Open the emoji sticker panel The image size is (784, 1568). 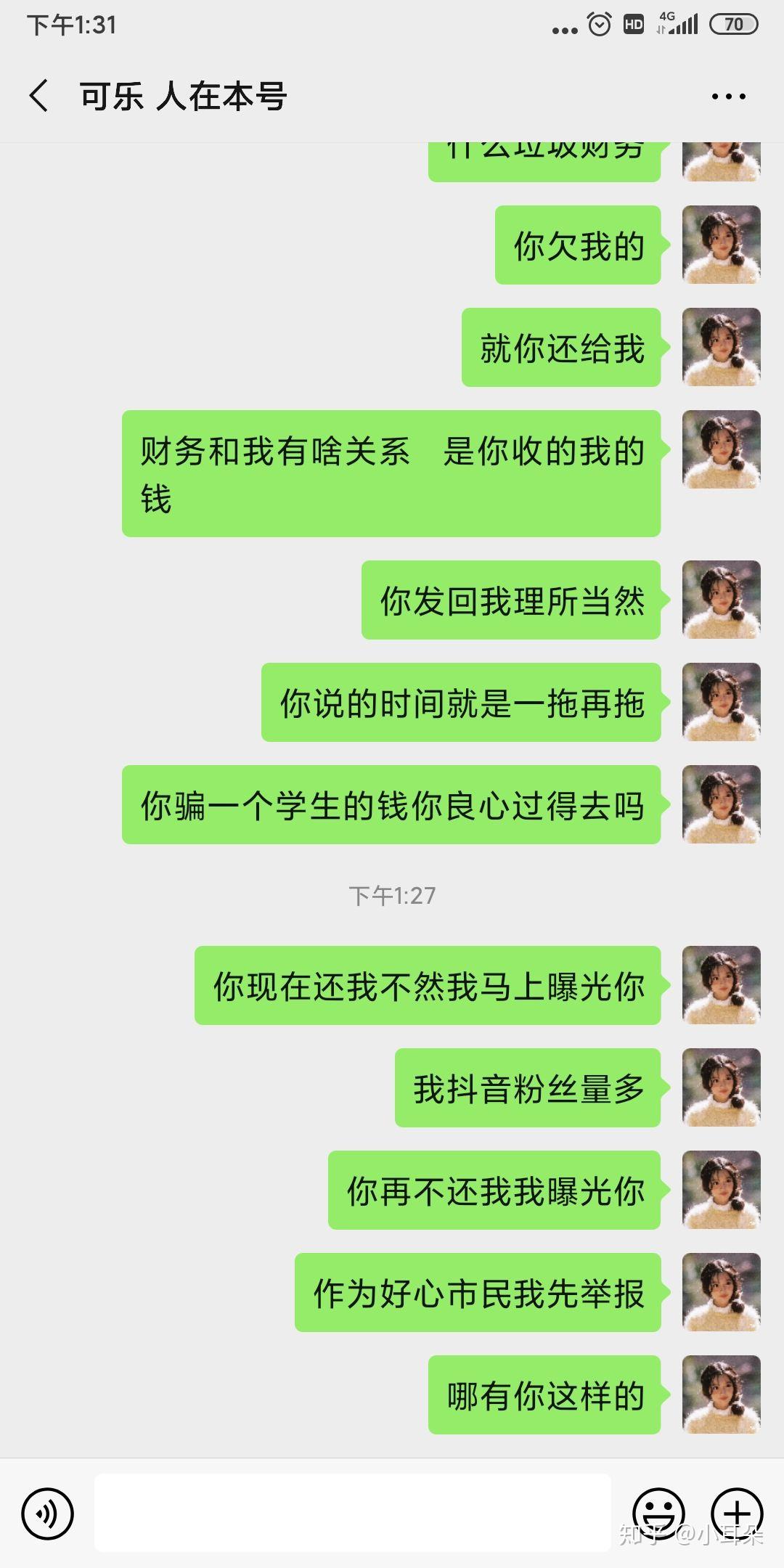(658, 1513)
